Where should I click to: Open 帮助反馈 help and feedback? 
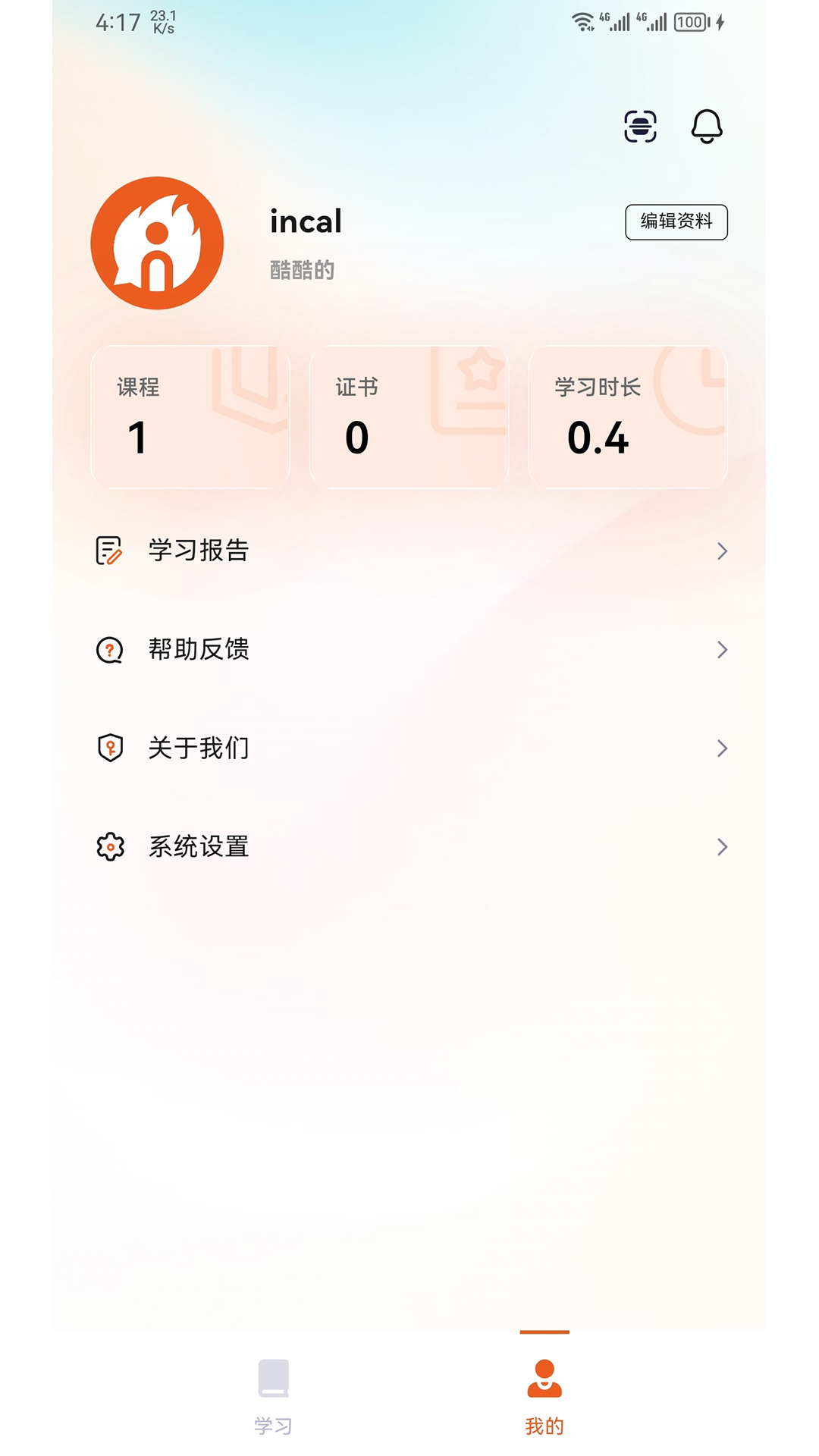409,649
